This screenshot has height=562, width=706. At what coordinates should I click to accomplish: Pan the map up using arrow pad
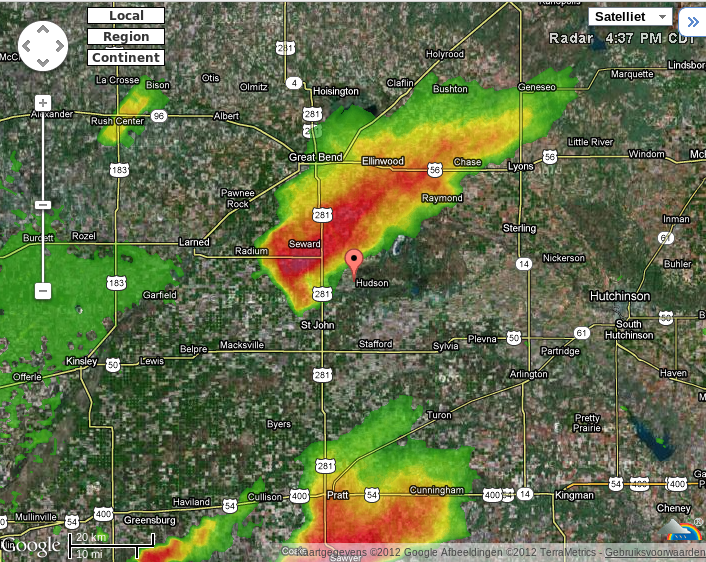(43, 29)
